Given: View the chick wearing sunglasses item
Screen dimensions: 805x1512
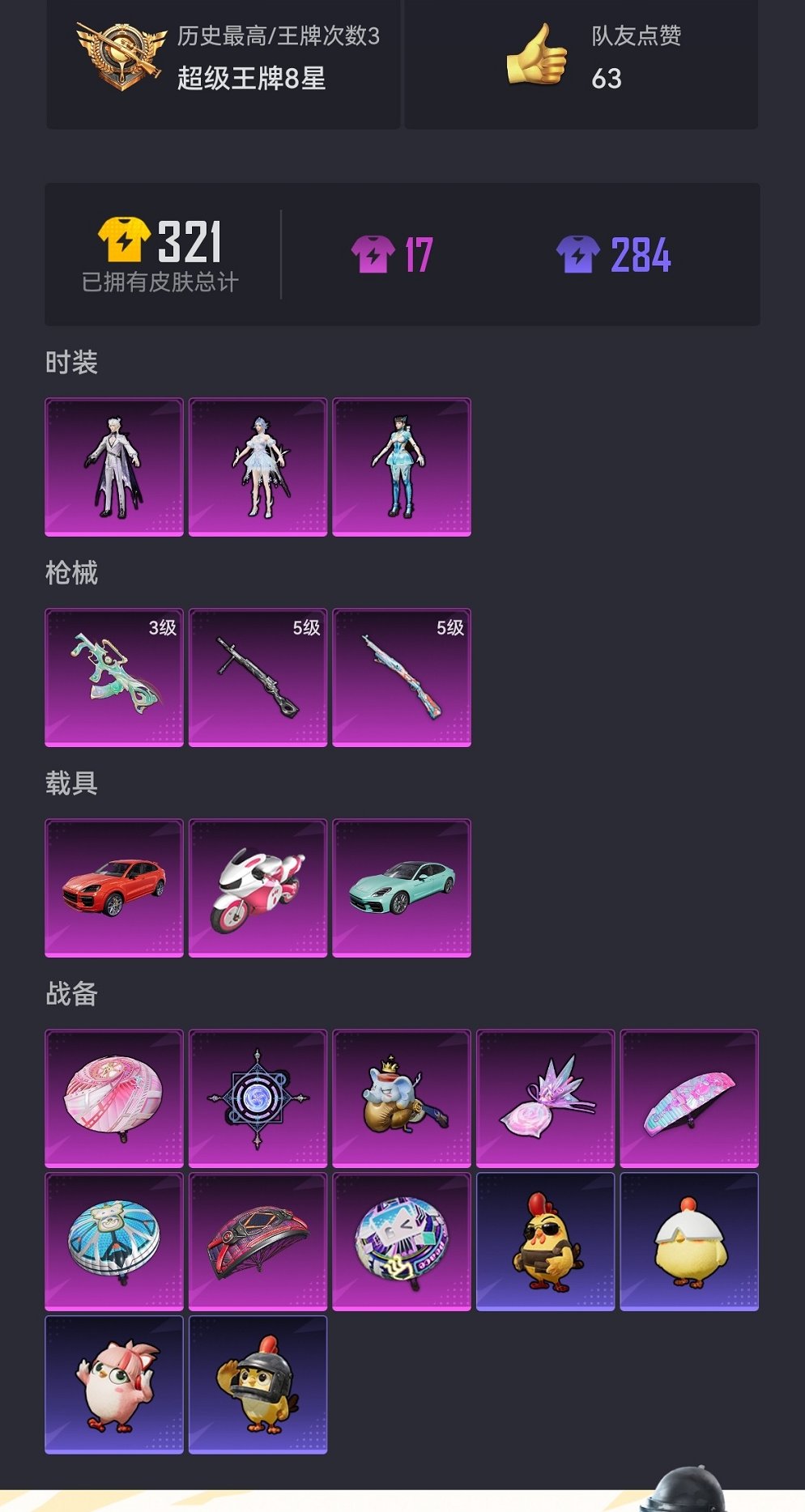Looking at the screenshot, I should pos(545,1242).
